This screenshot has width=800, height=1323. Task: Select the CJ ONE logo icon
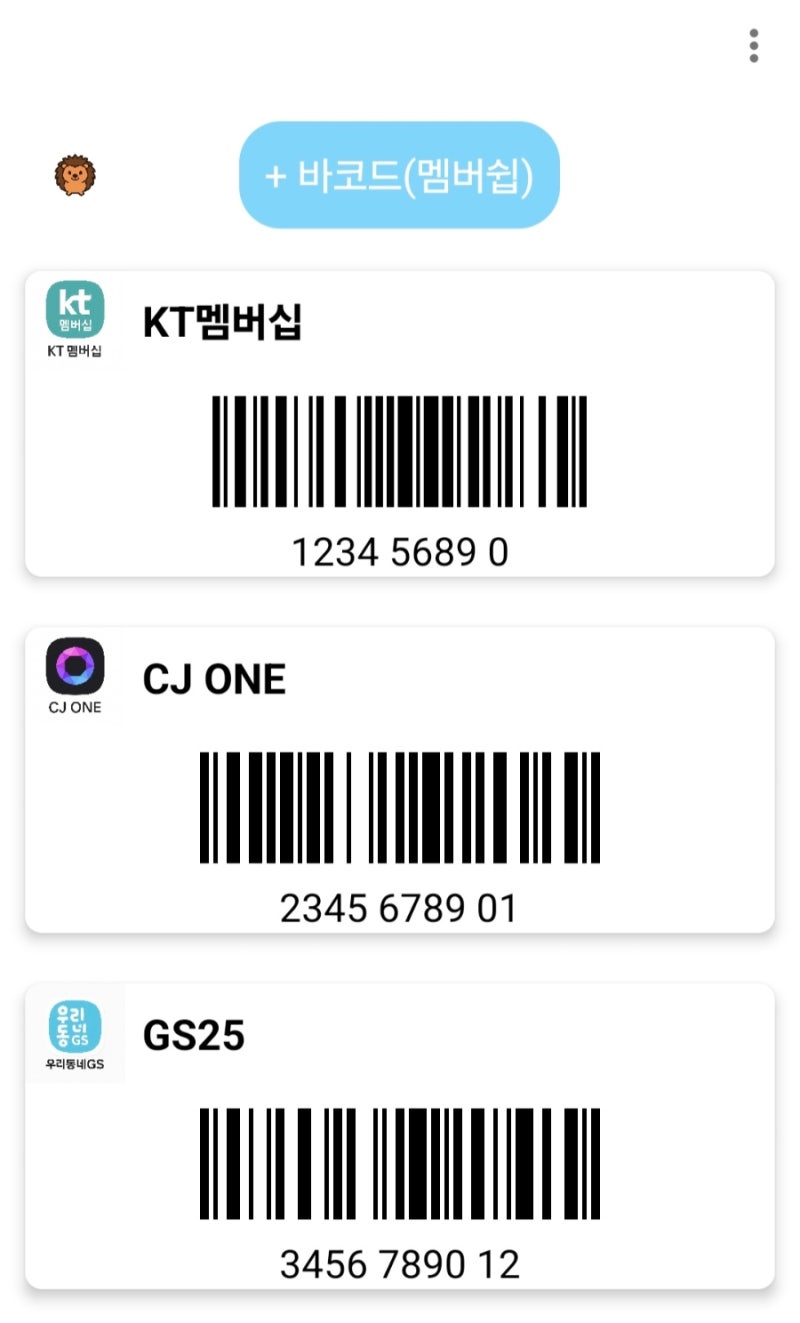click(76, 665)
